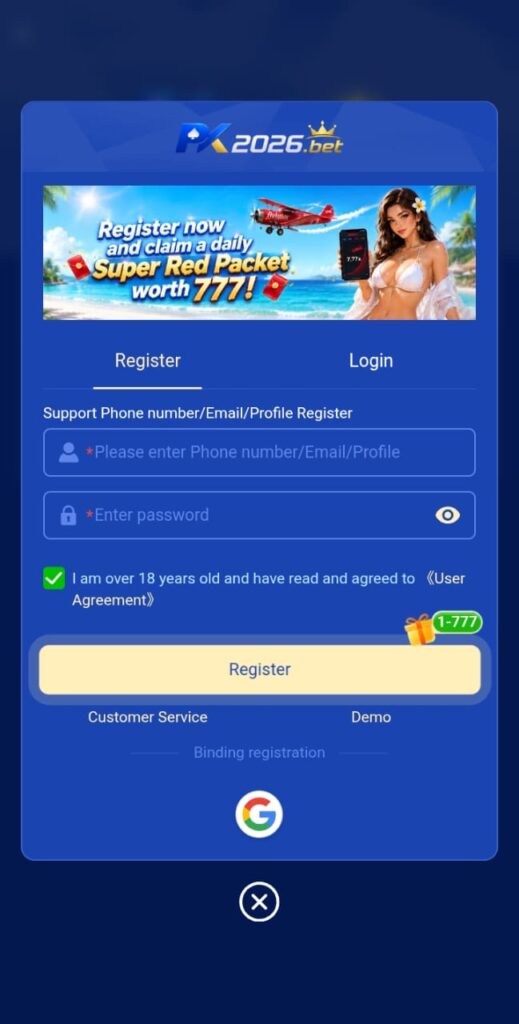This screenshot has height=1024, width=519.
Task: Close the registration dialog
Action: 259,902
